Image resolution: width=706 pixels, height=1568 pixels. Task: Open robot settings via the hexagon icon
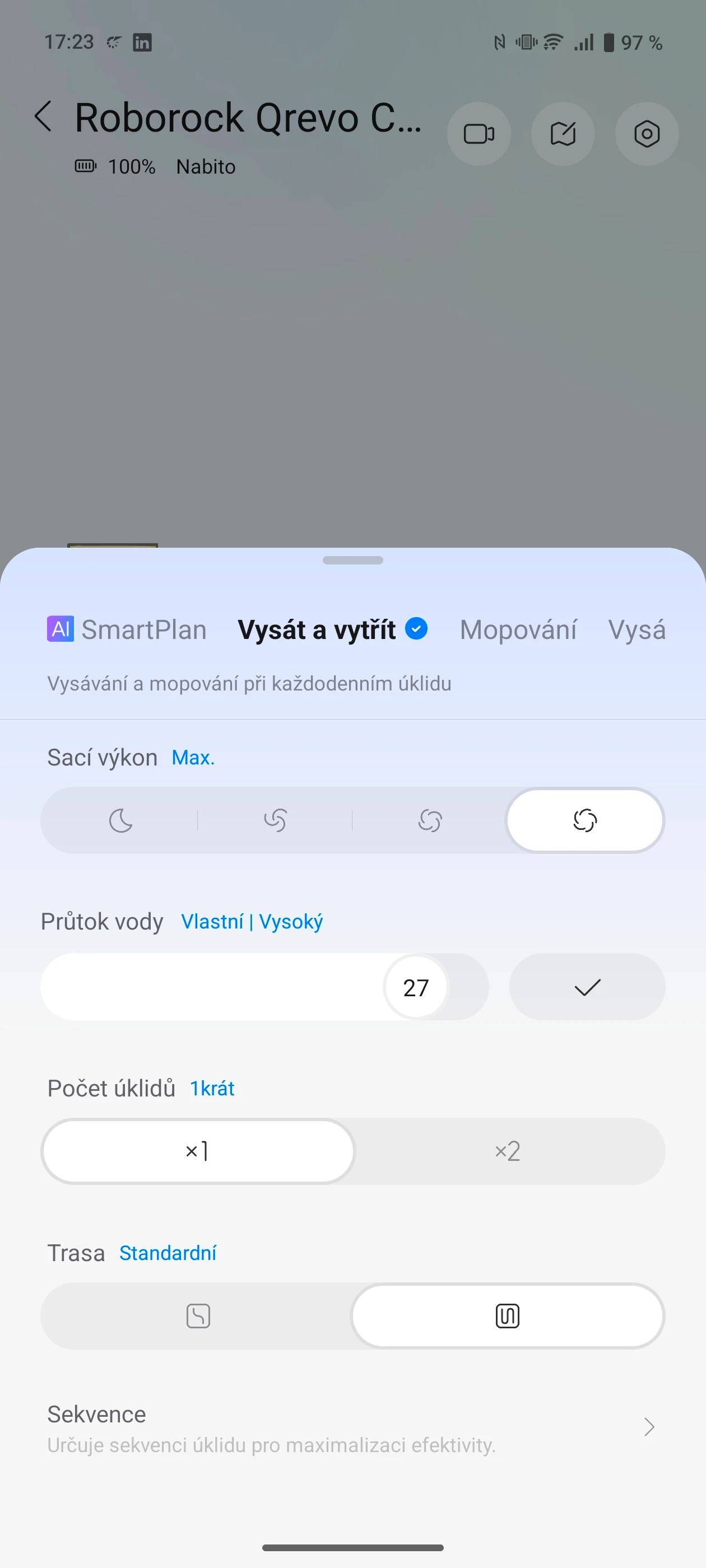646,134
